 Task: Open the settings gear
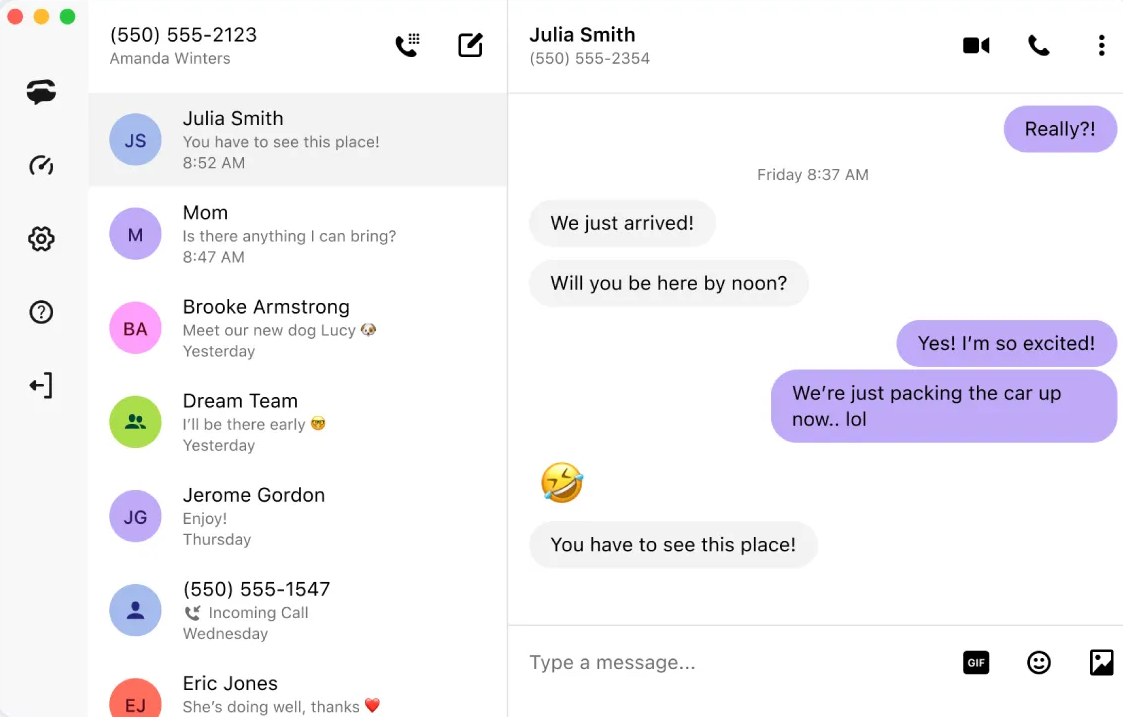pyautogui.click(x=41, y=239)
